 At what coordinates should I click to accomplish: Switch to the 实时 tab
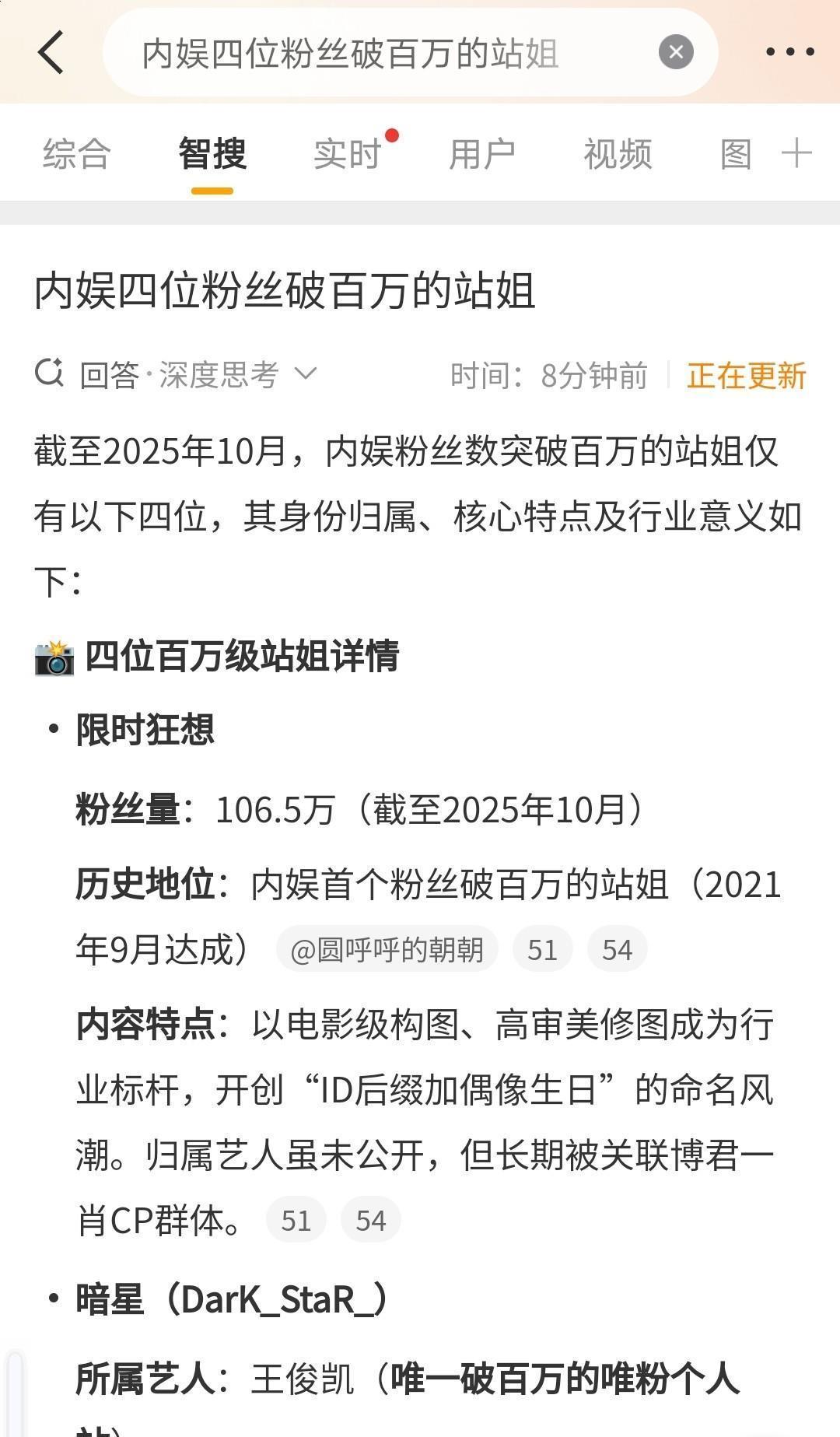click(x=348, y=153)
